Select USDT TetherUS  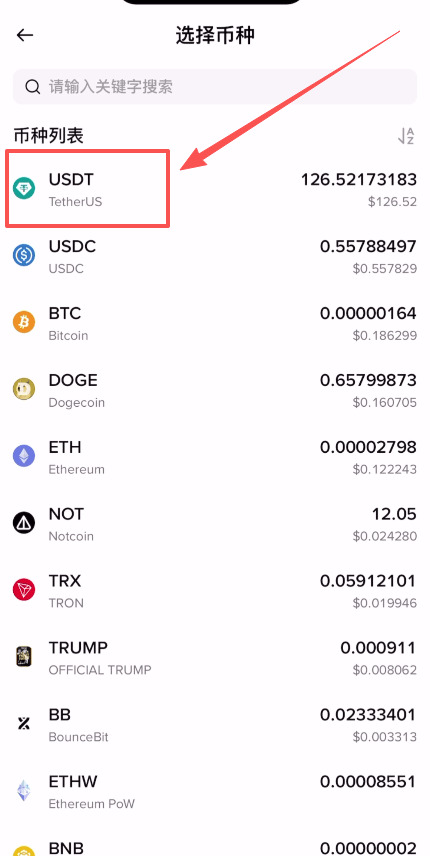pos(215,189)
